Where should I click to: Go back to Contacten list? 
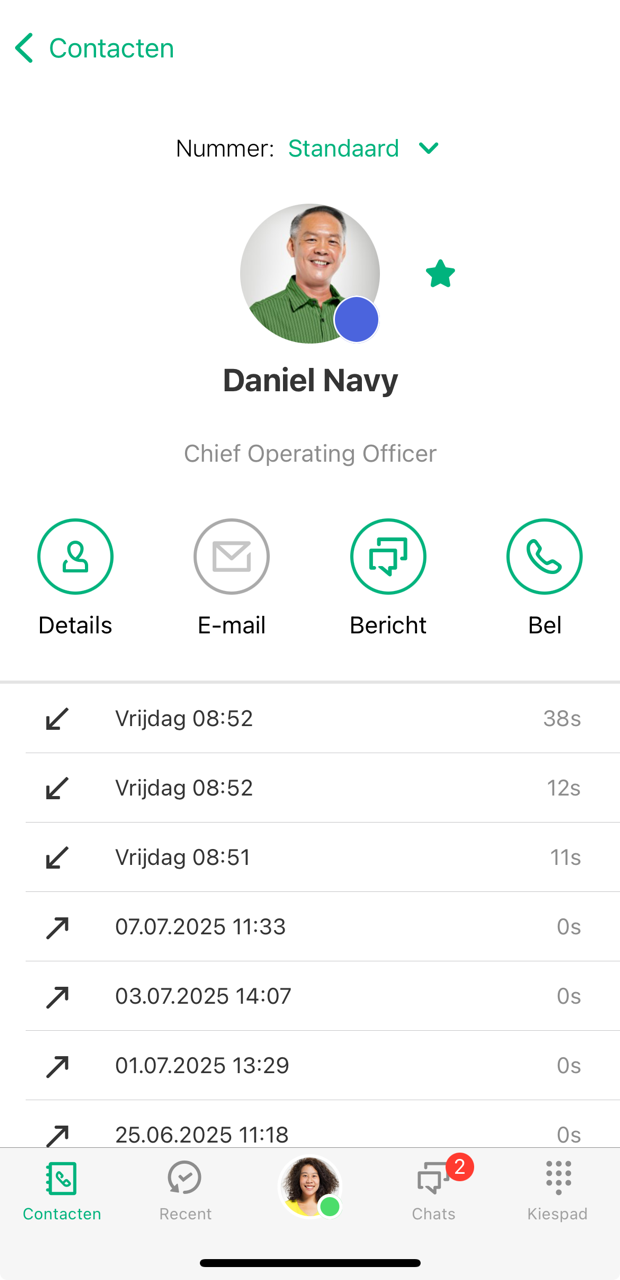pos(94,48)
